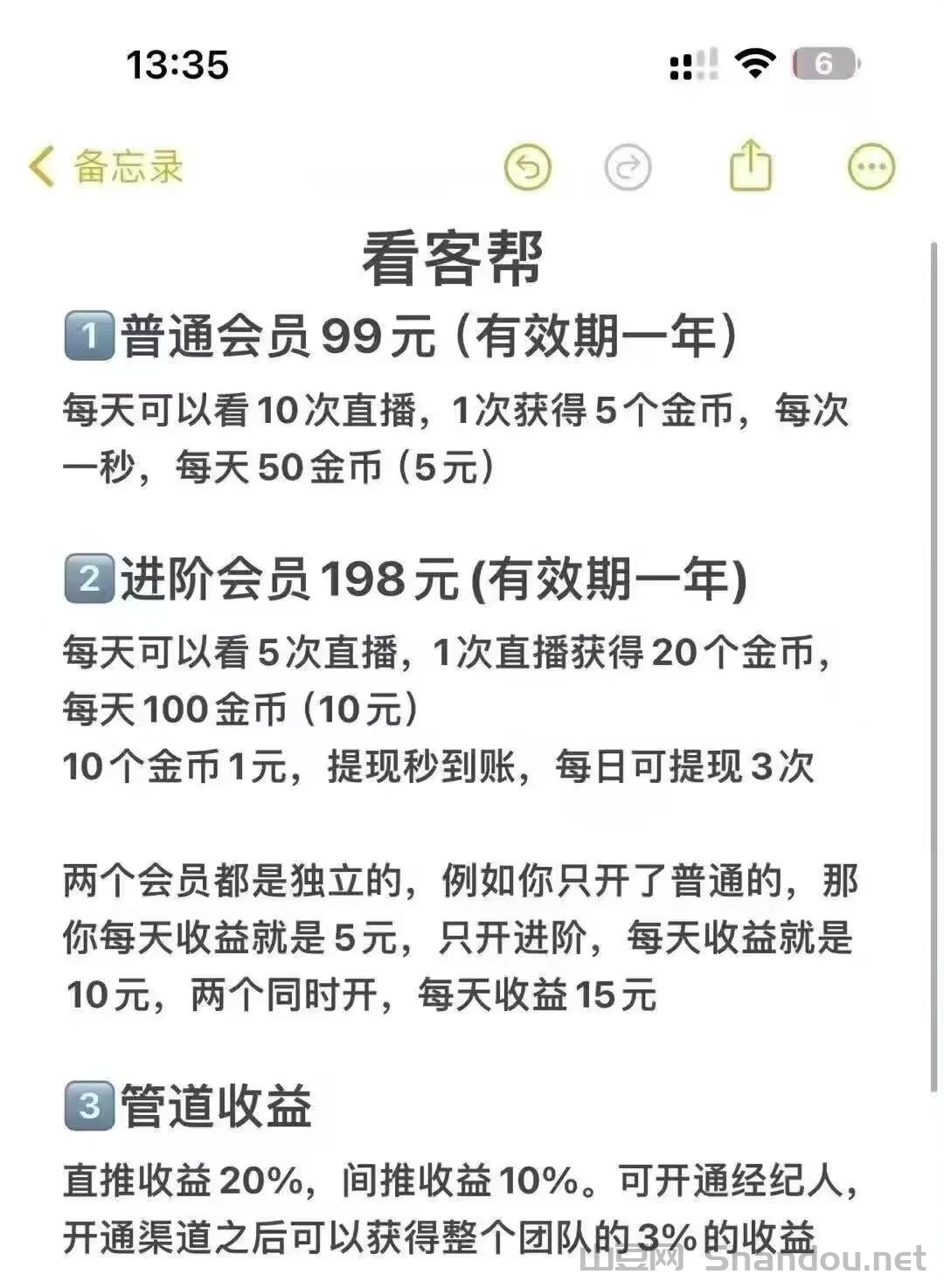Viewport: 944px width, 1288px height.
Task: Tap the Undo arrow icon
Action: tap(528, 168)
